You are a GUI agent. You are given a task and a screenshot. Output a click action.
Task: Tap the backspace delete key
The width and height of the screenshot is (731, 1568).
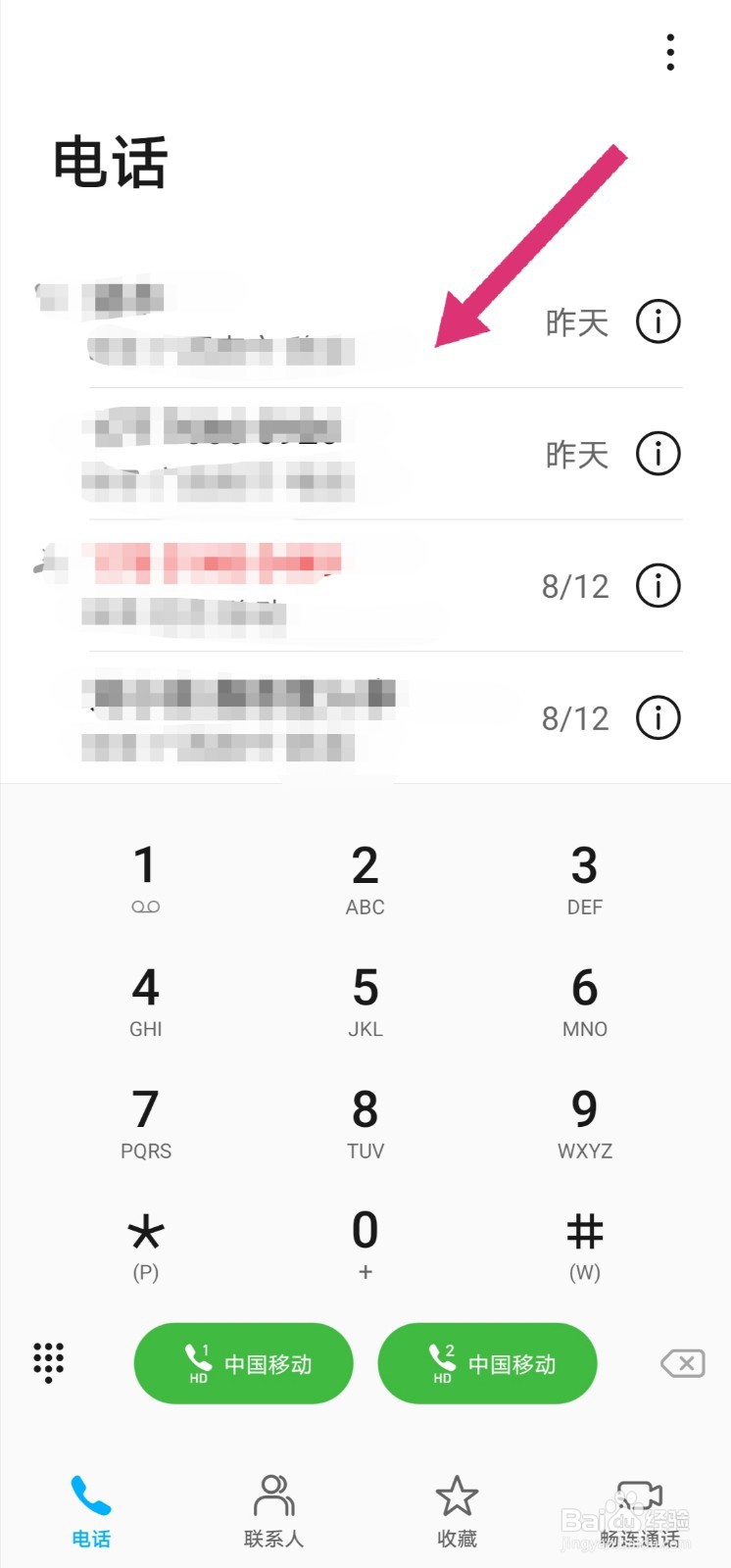tap(682, 1363)
